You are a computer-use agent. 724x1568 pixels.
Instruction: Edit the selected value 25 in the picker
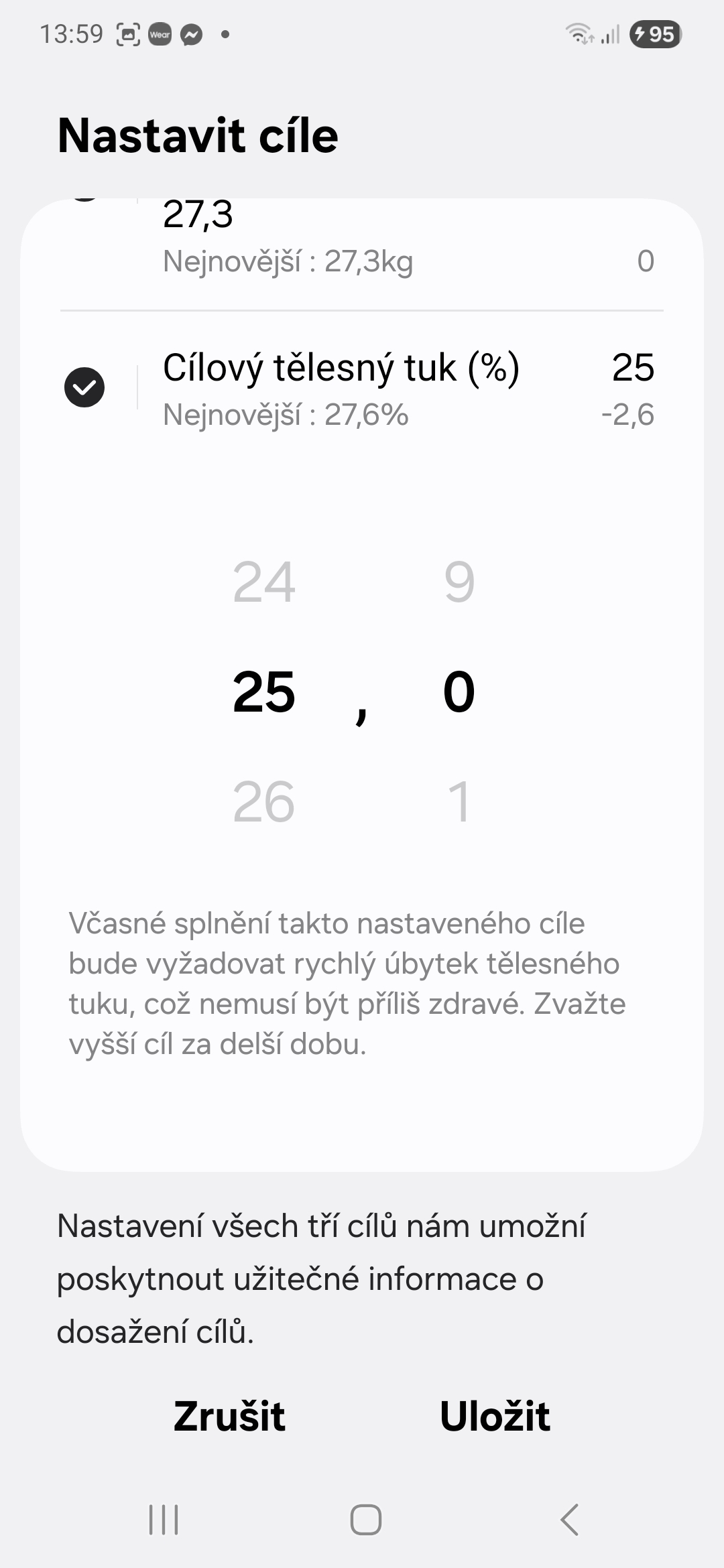tap(263, 692)
